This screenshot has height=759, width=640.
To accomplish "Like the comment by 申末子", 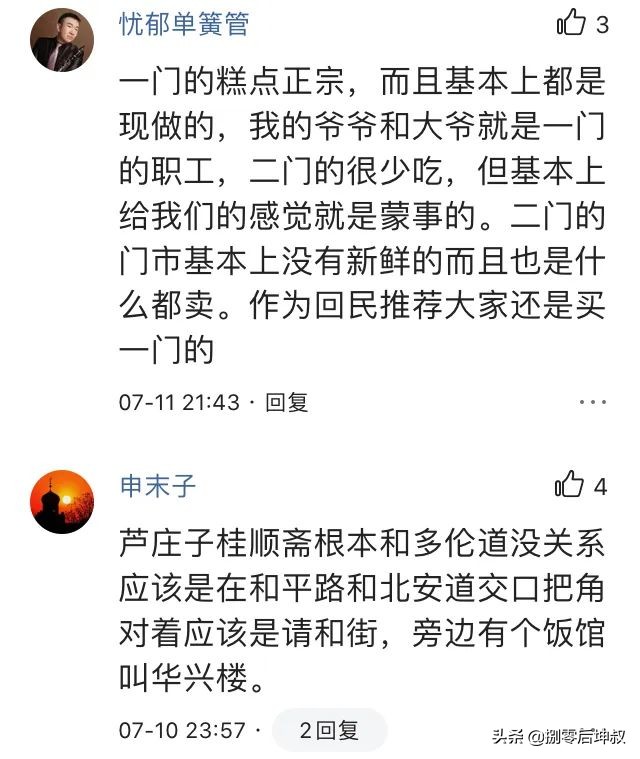I will 570,487.
